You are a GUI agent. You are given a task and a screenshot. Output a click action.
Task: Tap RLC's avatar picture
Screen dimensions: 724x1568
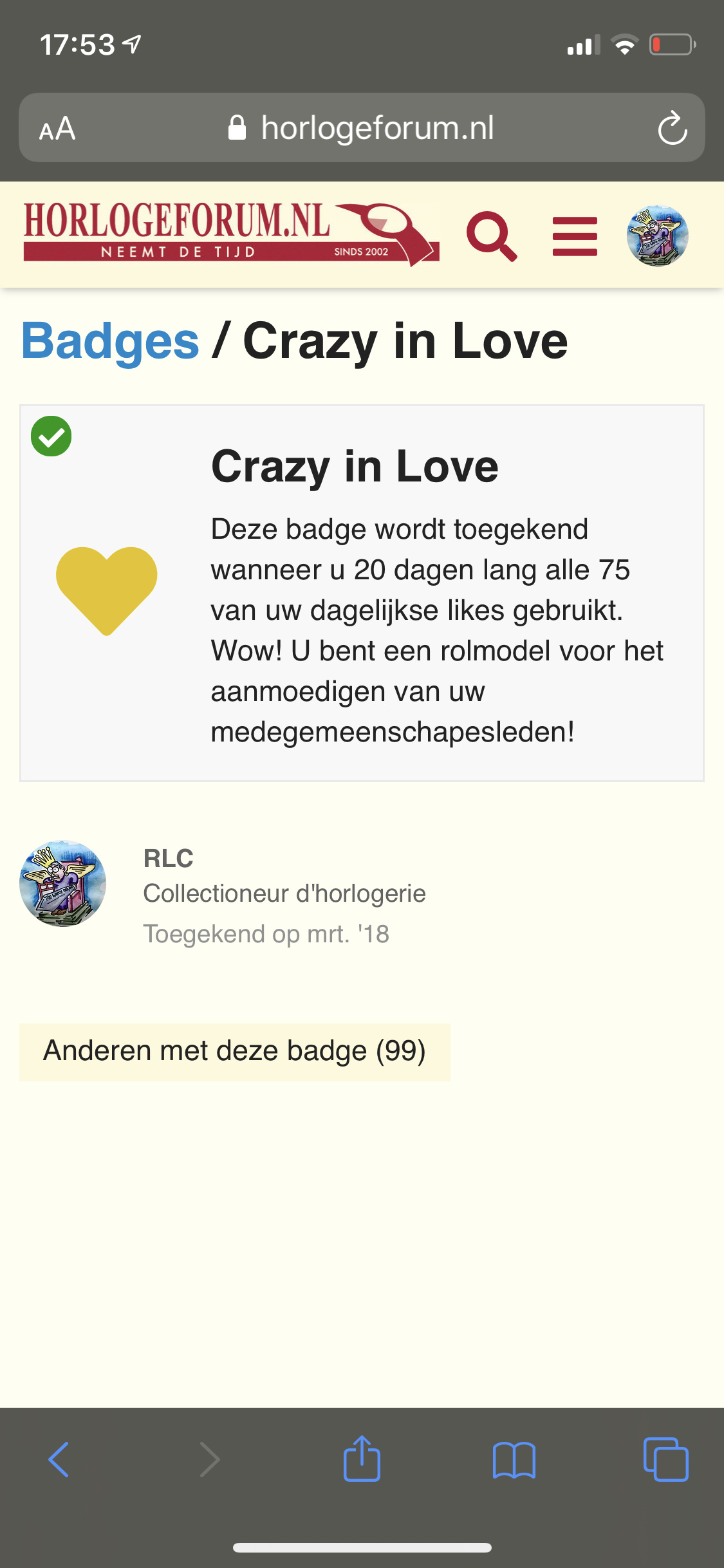[x=62, y=883]
